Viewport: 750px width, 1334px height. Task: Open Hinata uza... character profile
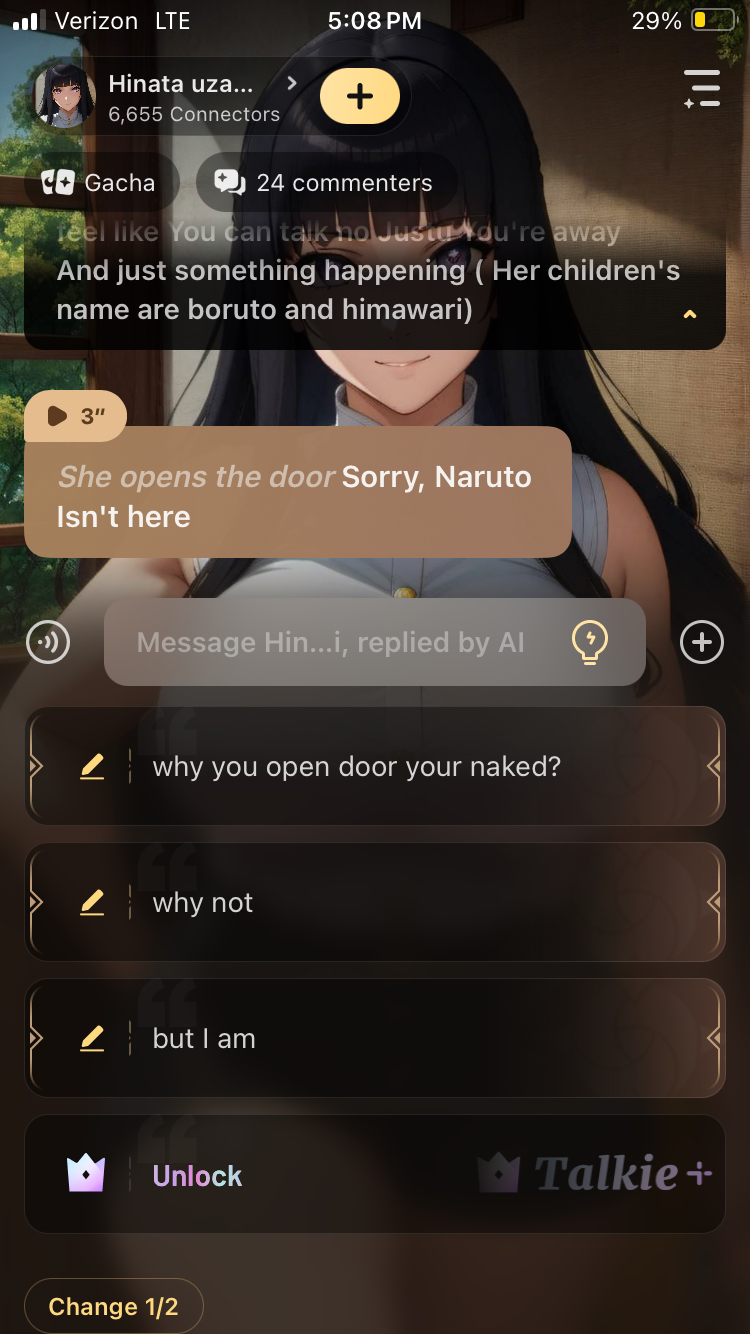pyautogui.click(x=180, y=97)
